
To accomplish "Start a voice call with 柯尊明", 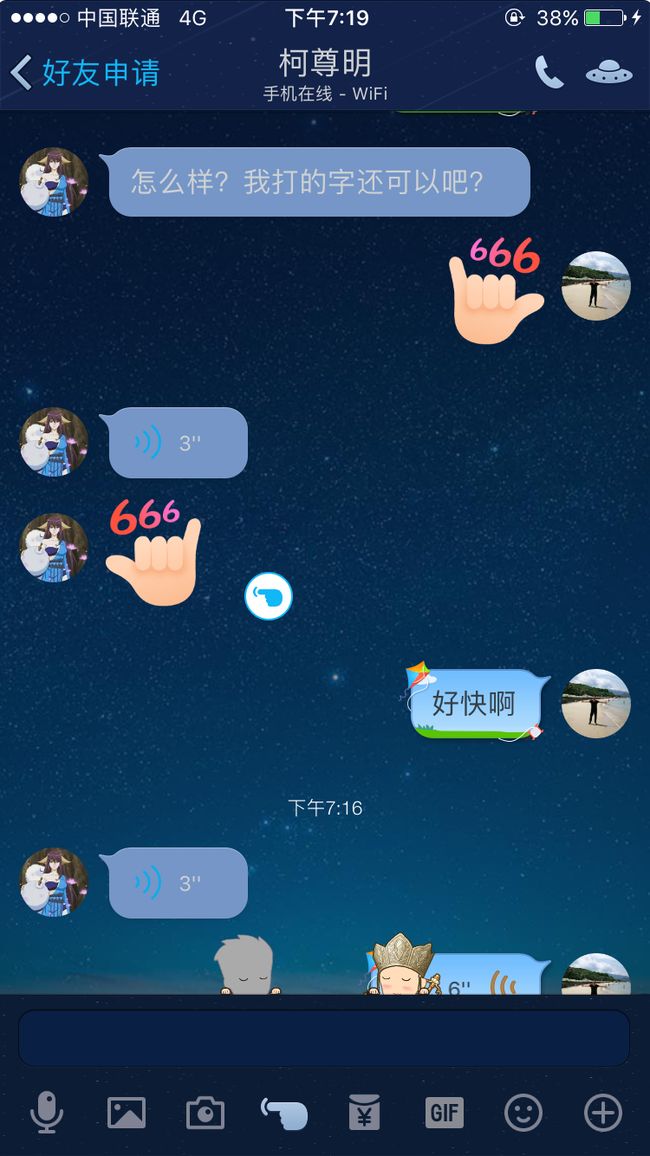I will click(549, 72).
